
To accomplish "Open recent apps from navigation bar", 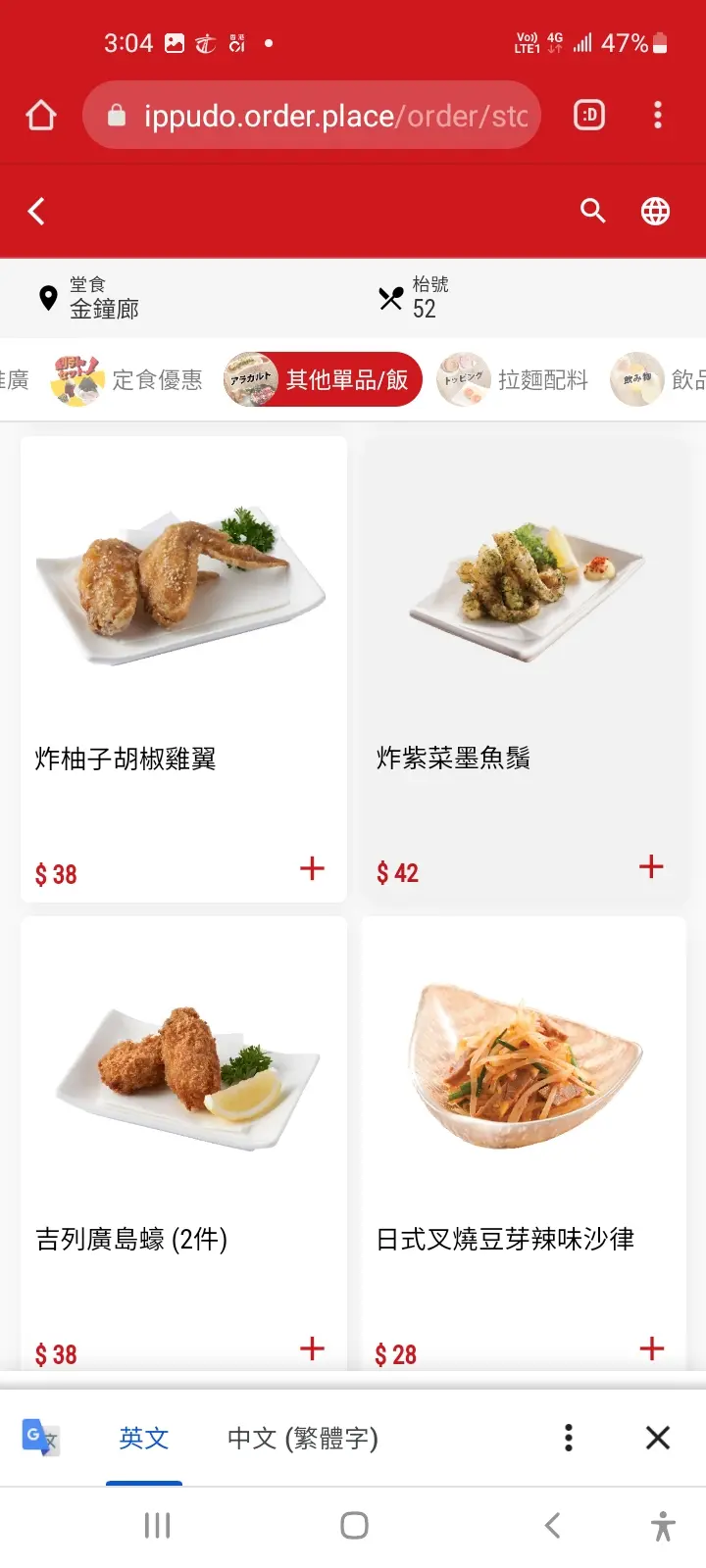I will point(158,1525).
